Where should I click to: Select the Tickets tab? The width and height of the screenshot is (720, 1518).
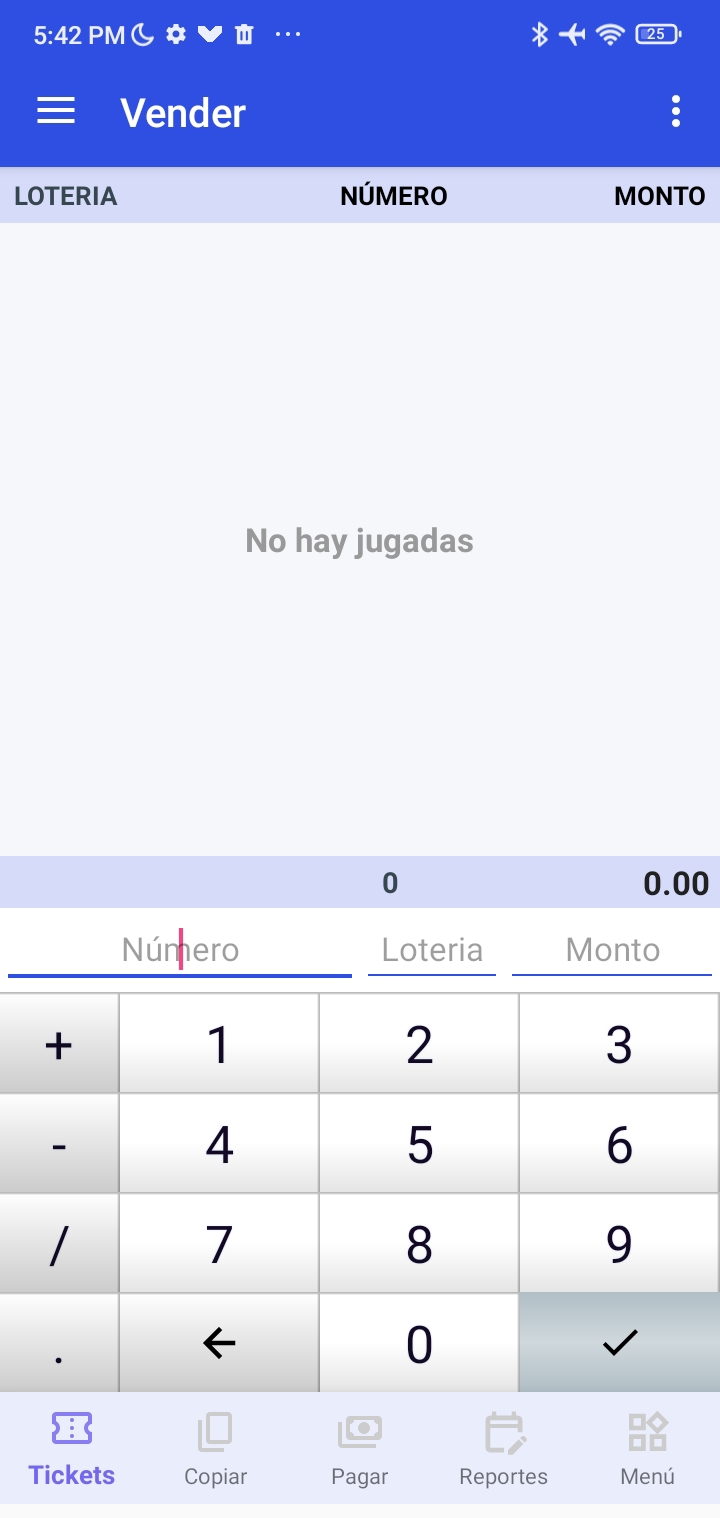[72, 1448]
